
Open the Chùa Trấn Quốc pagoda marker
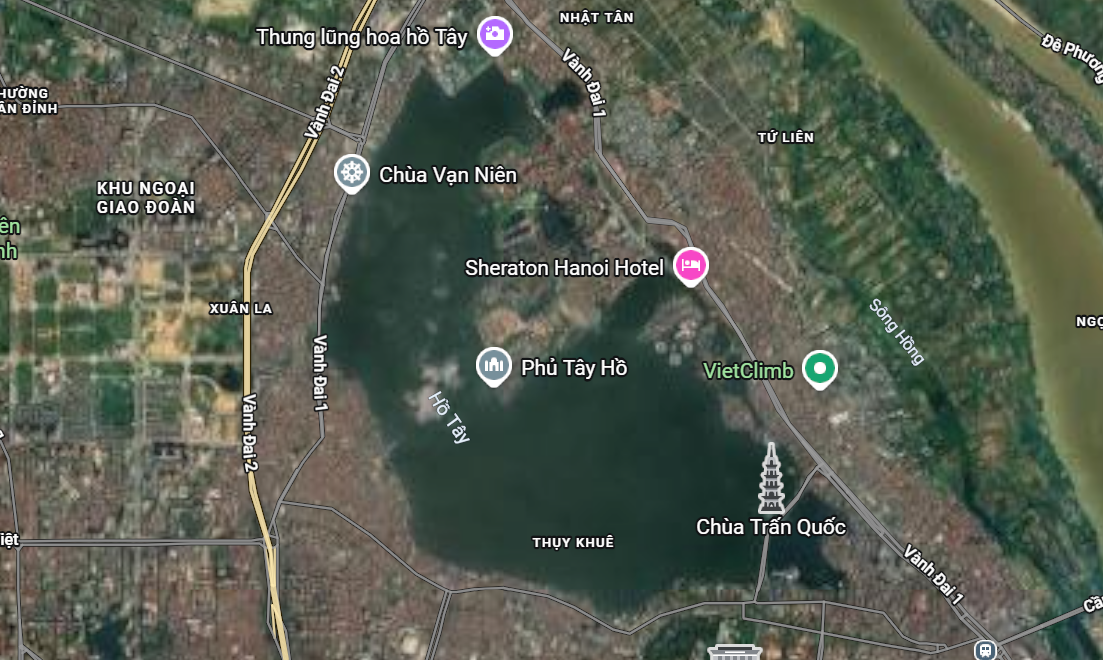[x=771, y=479]
